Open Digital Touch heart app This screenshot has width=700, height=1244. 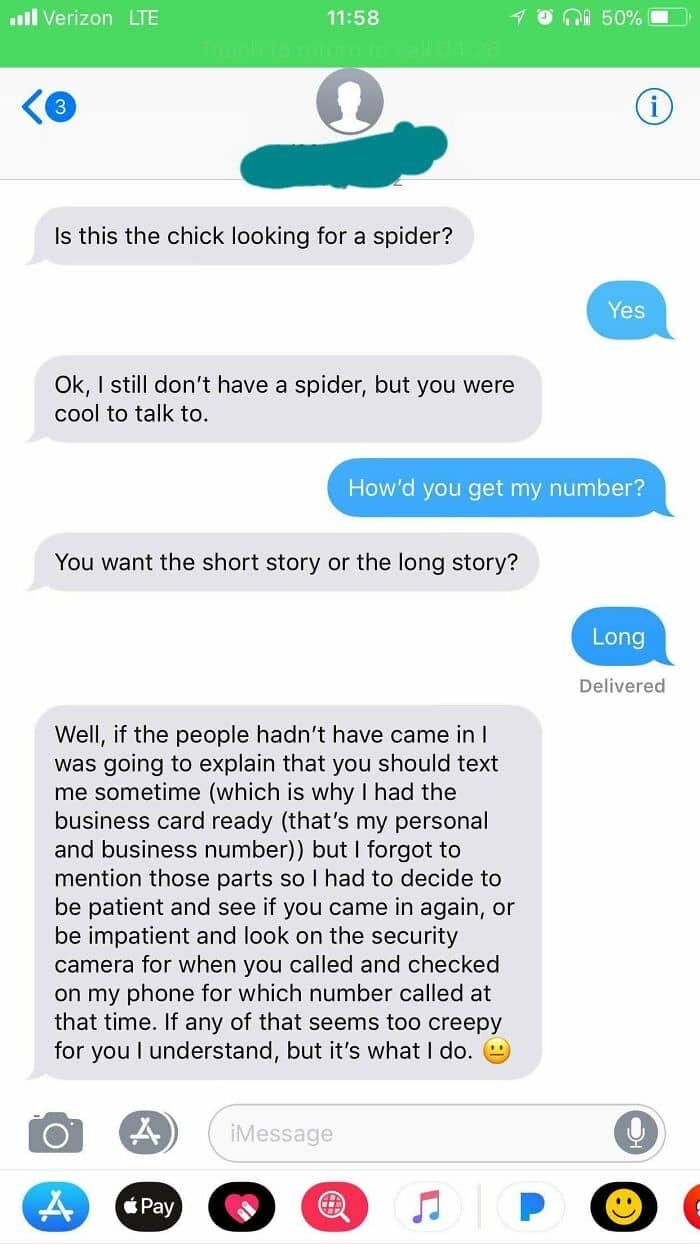(x=242, y=1206)
